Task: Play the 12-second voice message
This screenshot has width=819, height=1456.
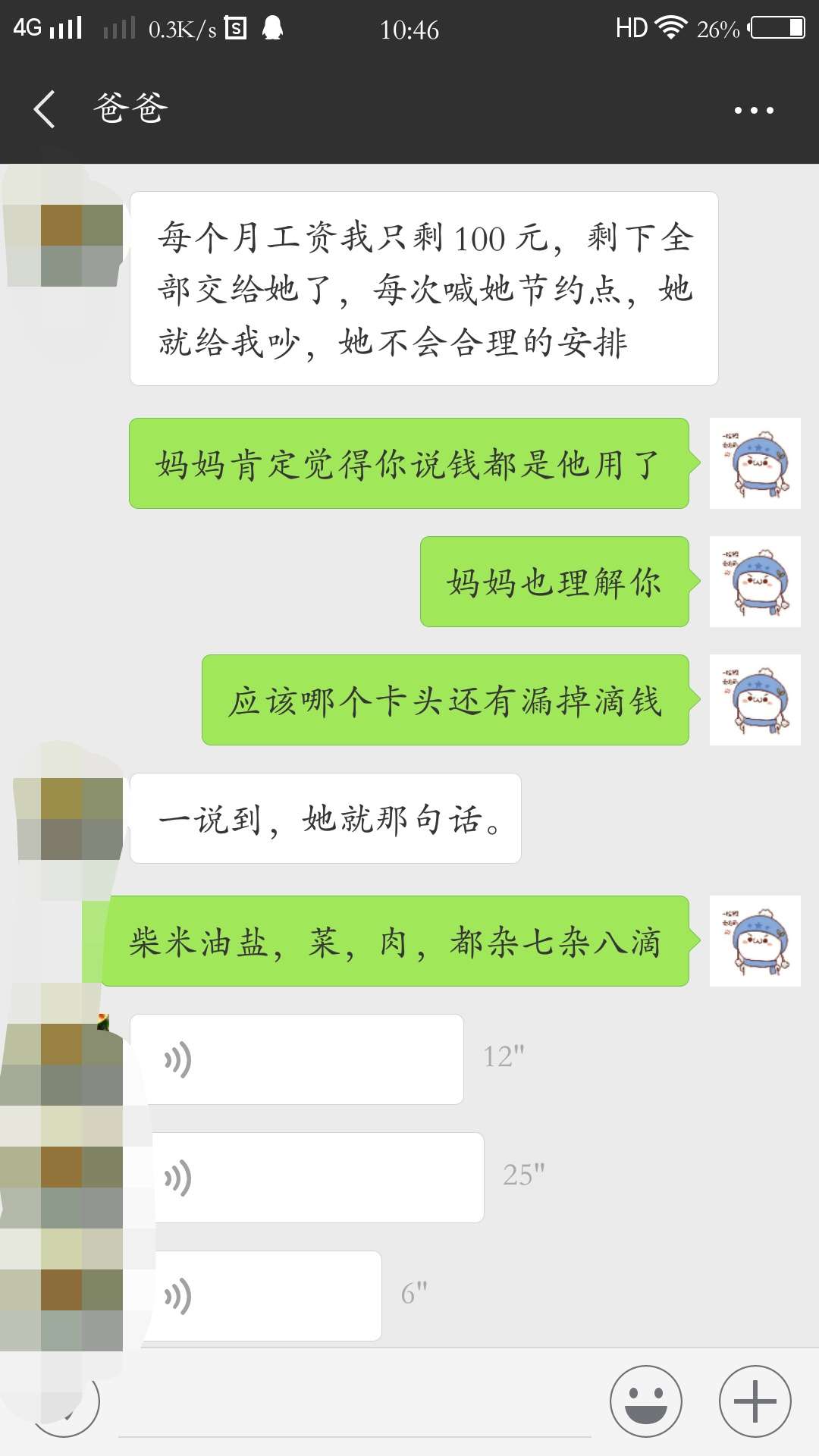Action: tap(297, 1059)
